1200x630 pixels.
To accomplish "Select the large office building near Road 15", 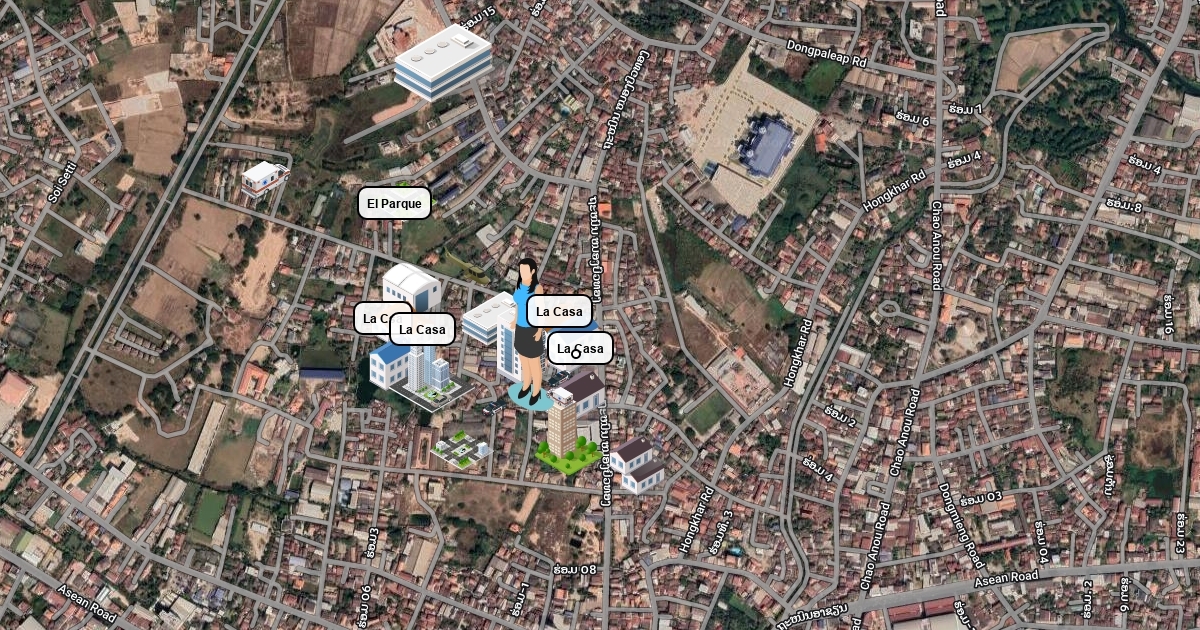I will [442, 62].
